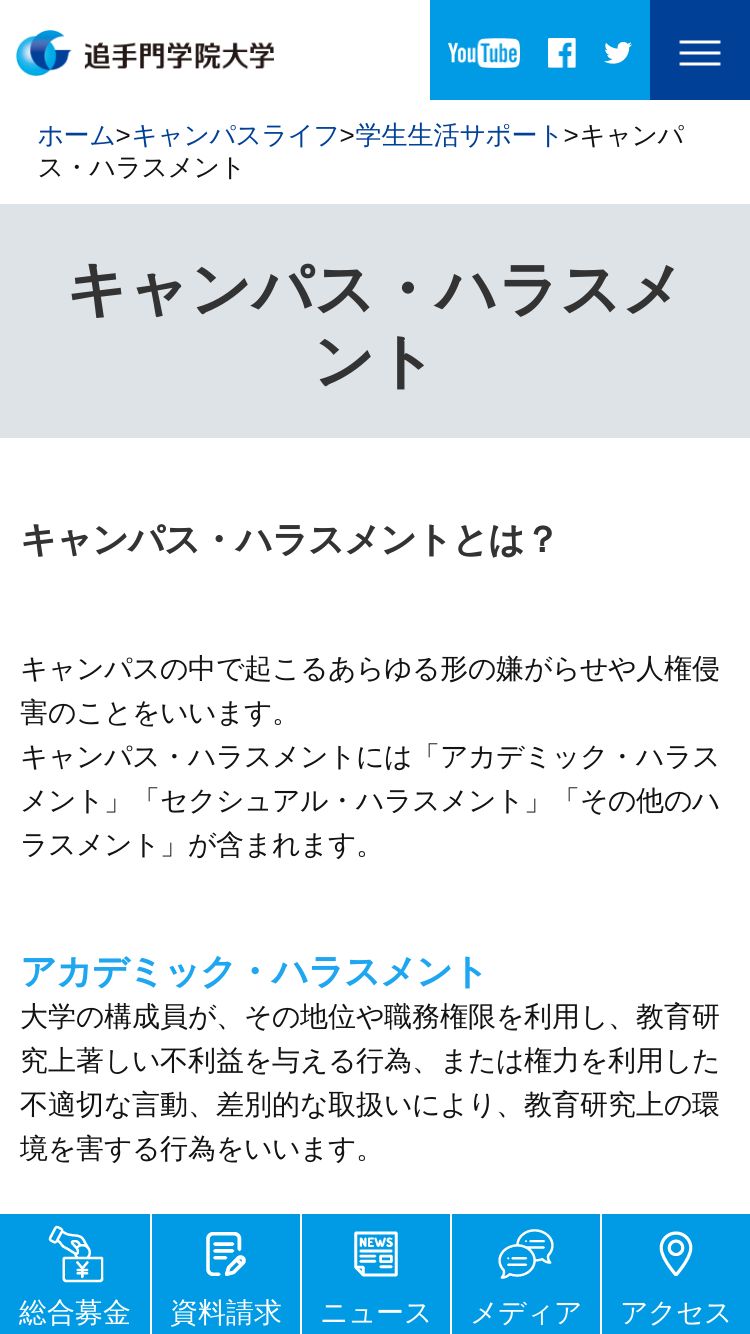The image size is (750, 1334).
Task: Open the hamburger menu
Action: [x=700, y=50]
